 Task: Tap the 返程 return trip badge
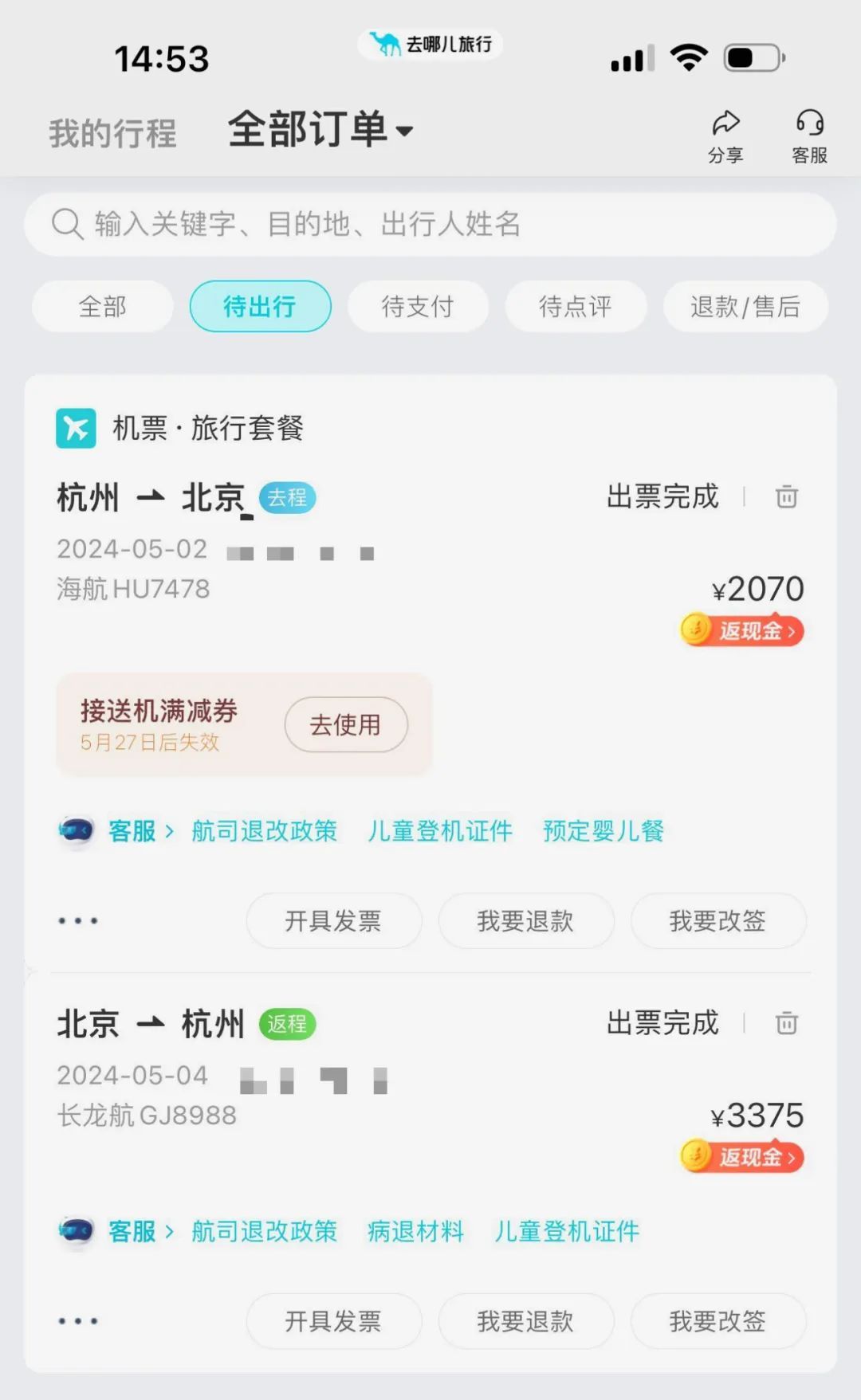pos(287,1025)
